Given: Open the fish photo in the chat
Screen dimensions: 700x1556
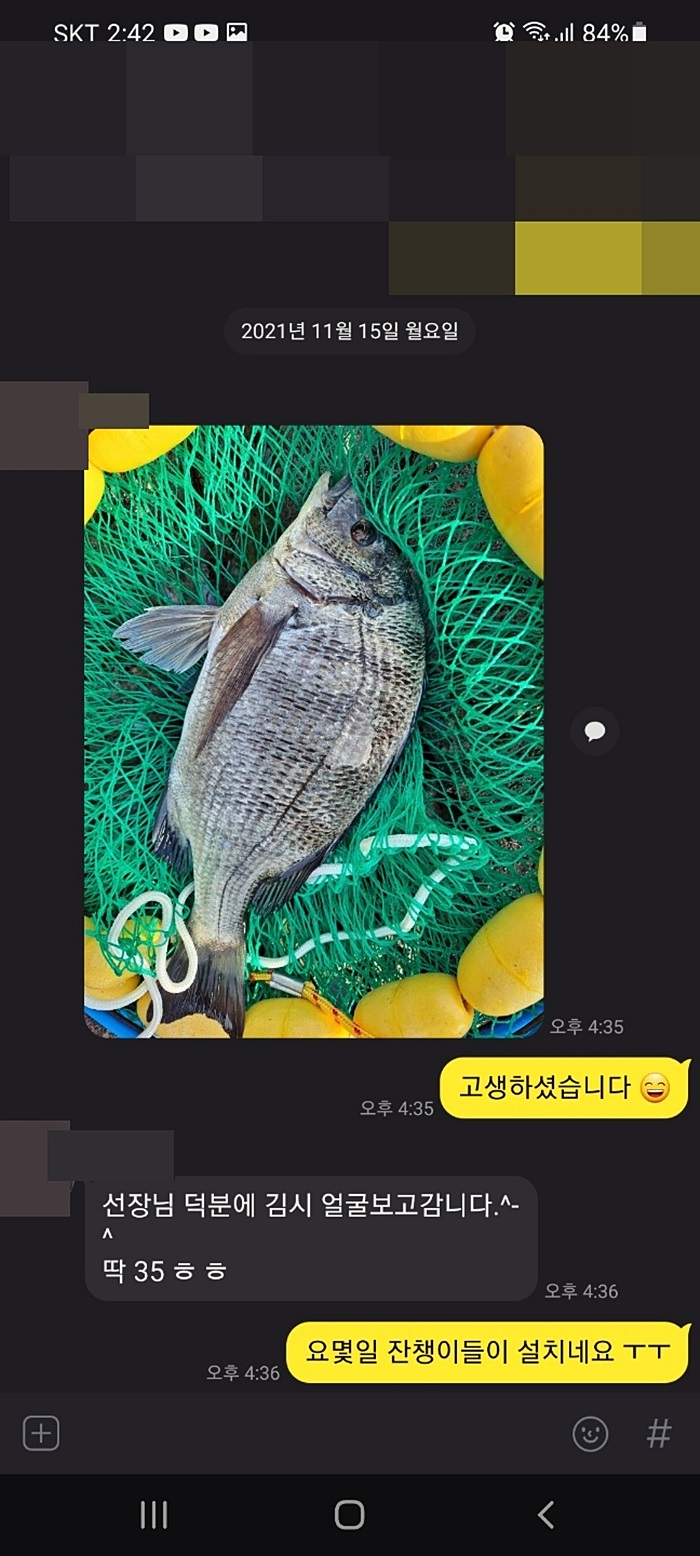Looking at the screenshot, I should [x=314, y=731].
